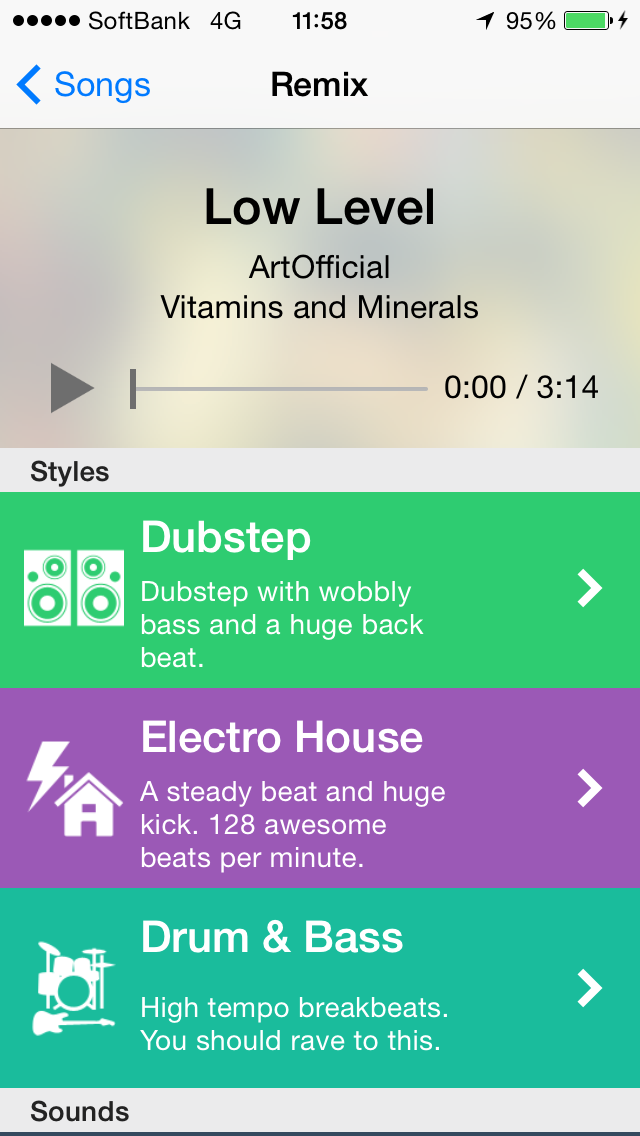
Task: Play the Low Level track
Action: point(72,388)
